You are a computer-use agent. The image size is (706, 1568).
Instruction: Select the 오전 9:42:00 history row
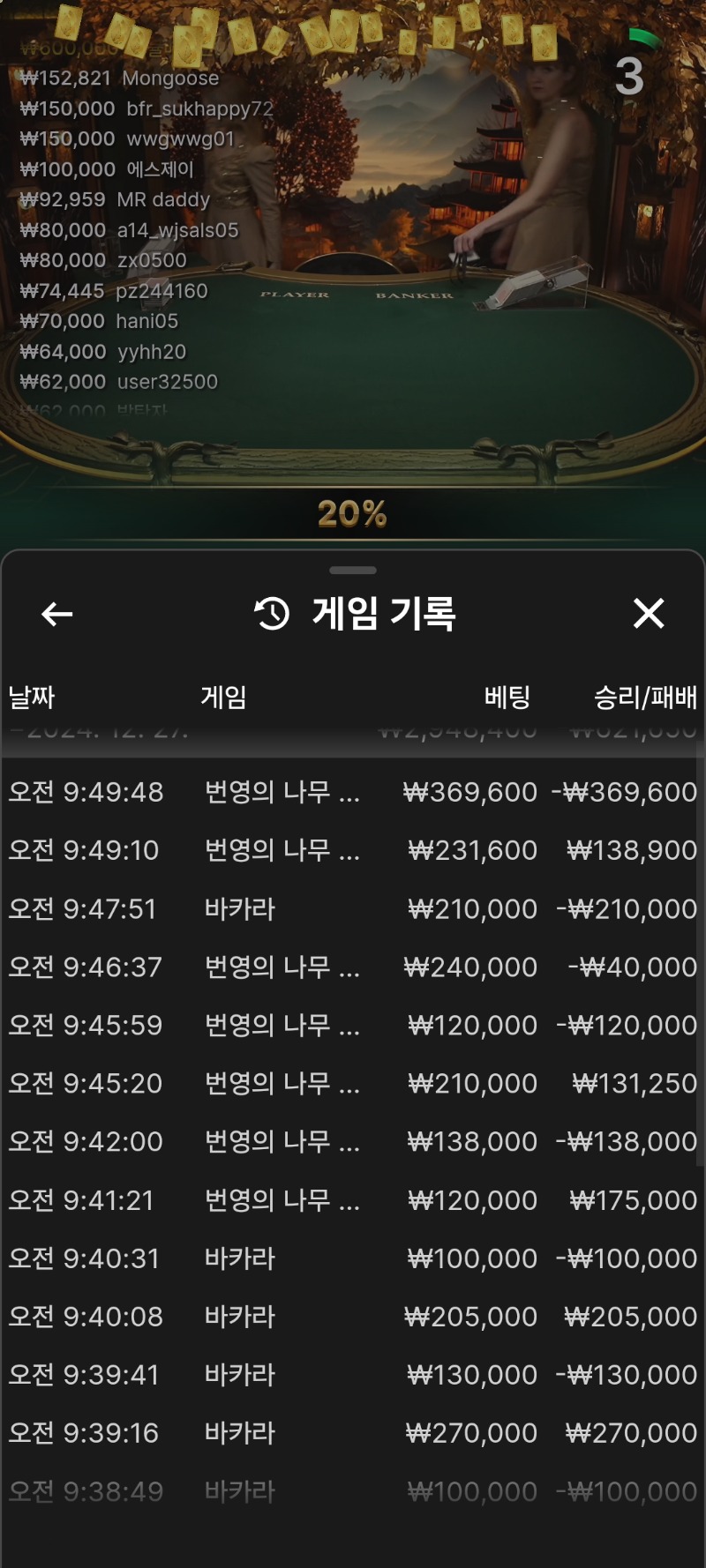point(353,1141)
